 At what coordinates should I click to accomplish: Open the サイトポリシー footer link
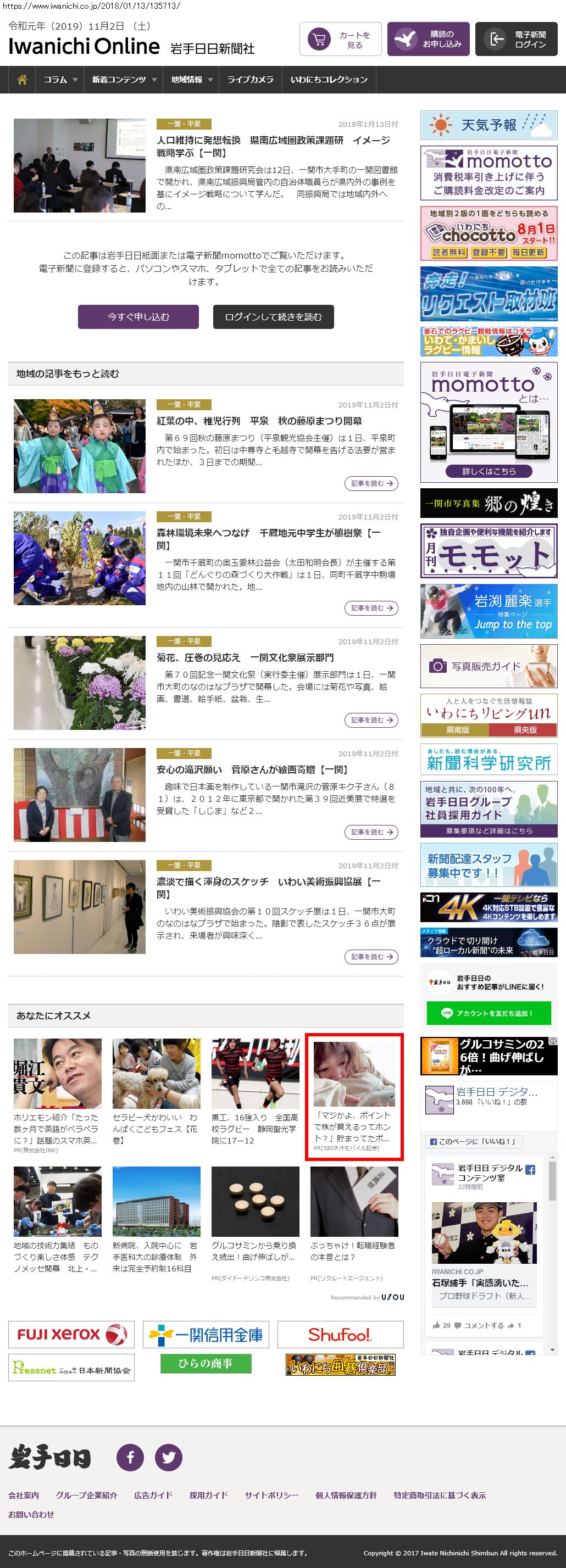click(271, 1495)
